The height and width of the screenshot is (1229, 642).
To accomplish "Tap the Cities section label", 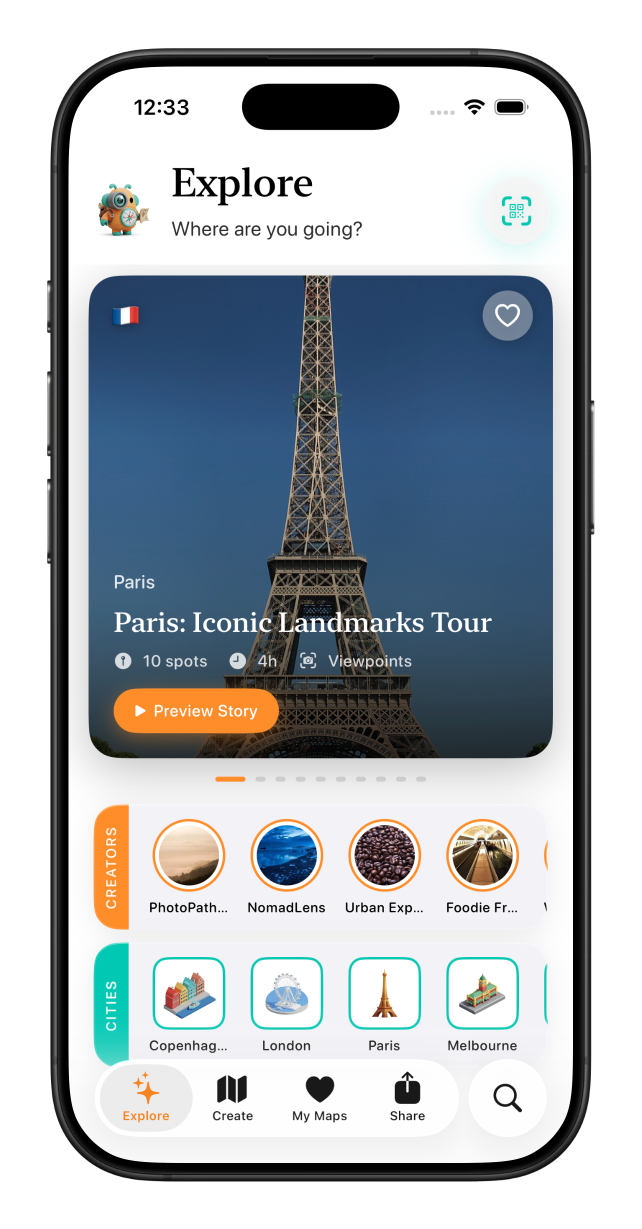I will tap(111, 1004).
